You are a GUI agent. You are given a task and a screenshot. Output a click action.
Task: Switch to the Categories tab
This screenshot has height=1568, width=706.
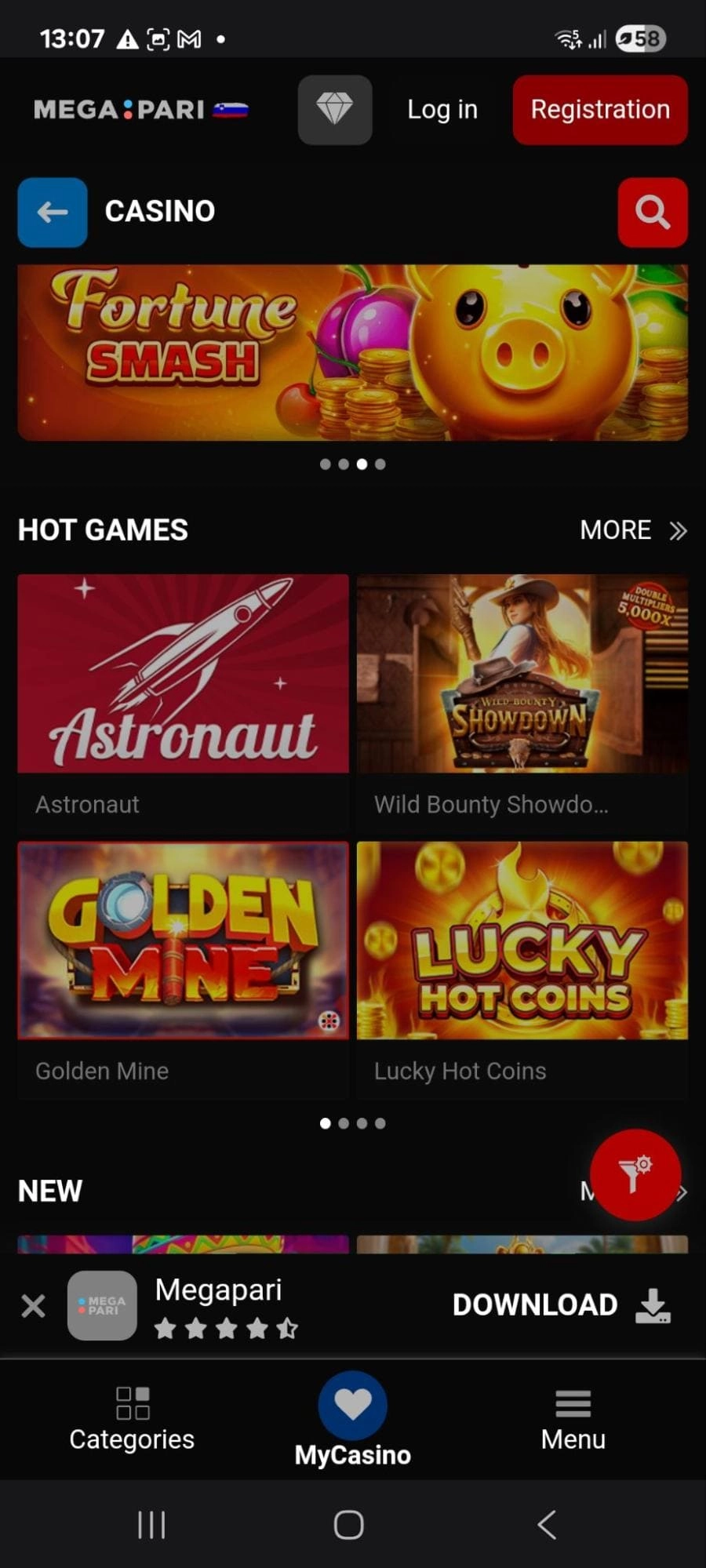[x=132, y=1420]
